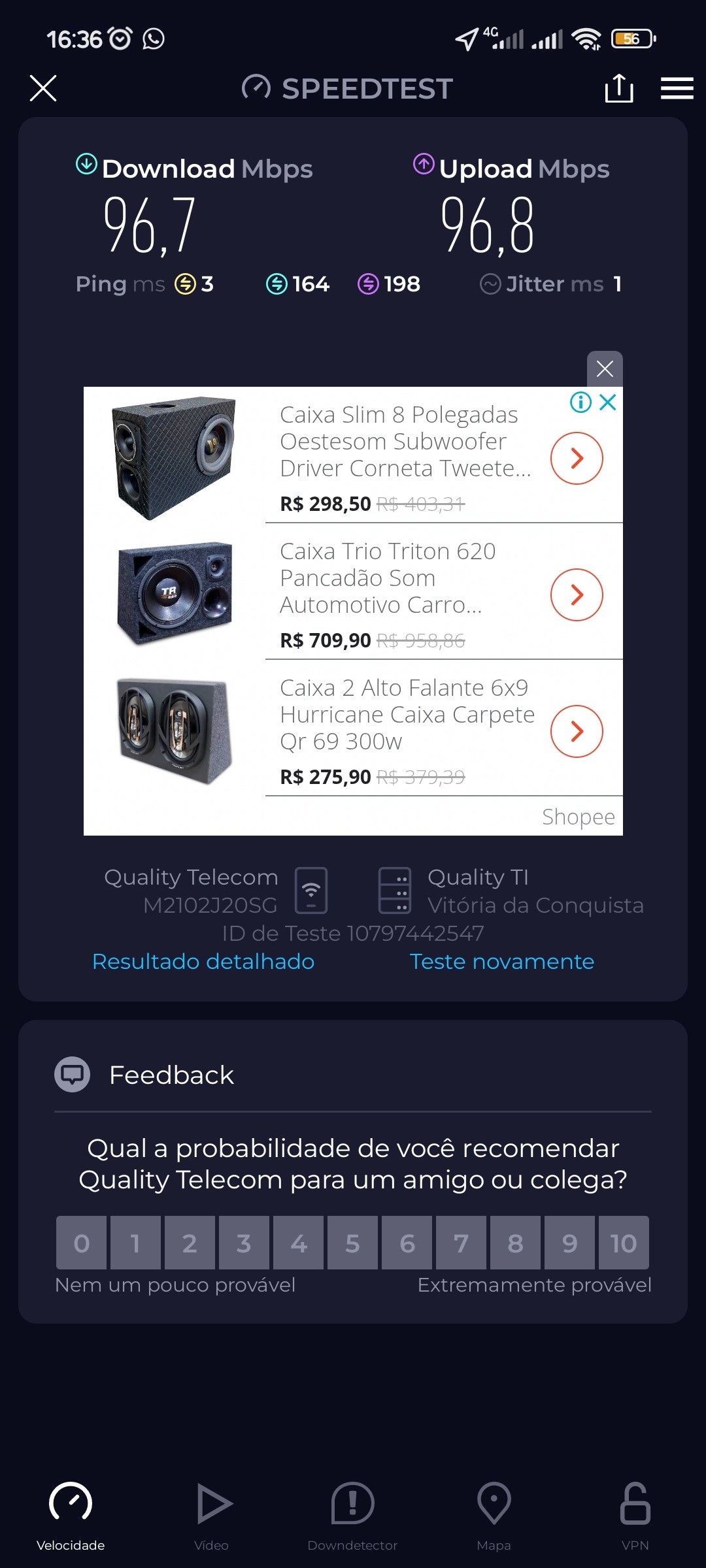Open Caixa Trio Triton 620 ad arrow
The height and width of the screenshot is (1568, 706).
click(x=577, y=595)
